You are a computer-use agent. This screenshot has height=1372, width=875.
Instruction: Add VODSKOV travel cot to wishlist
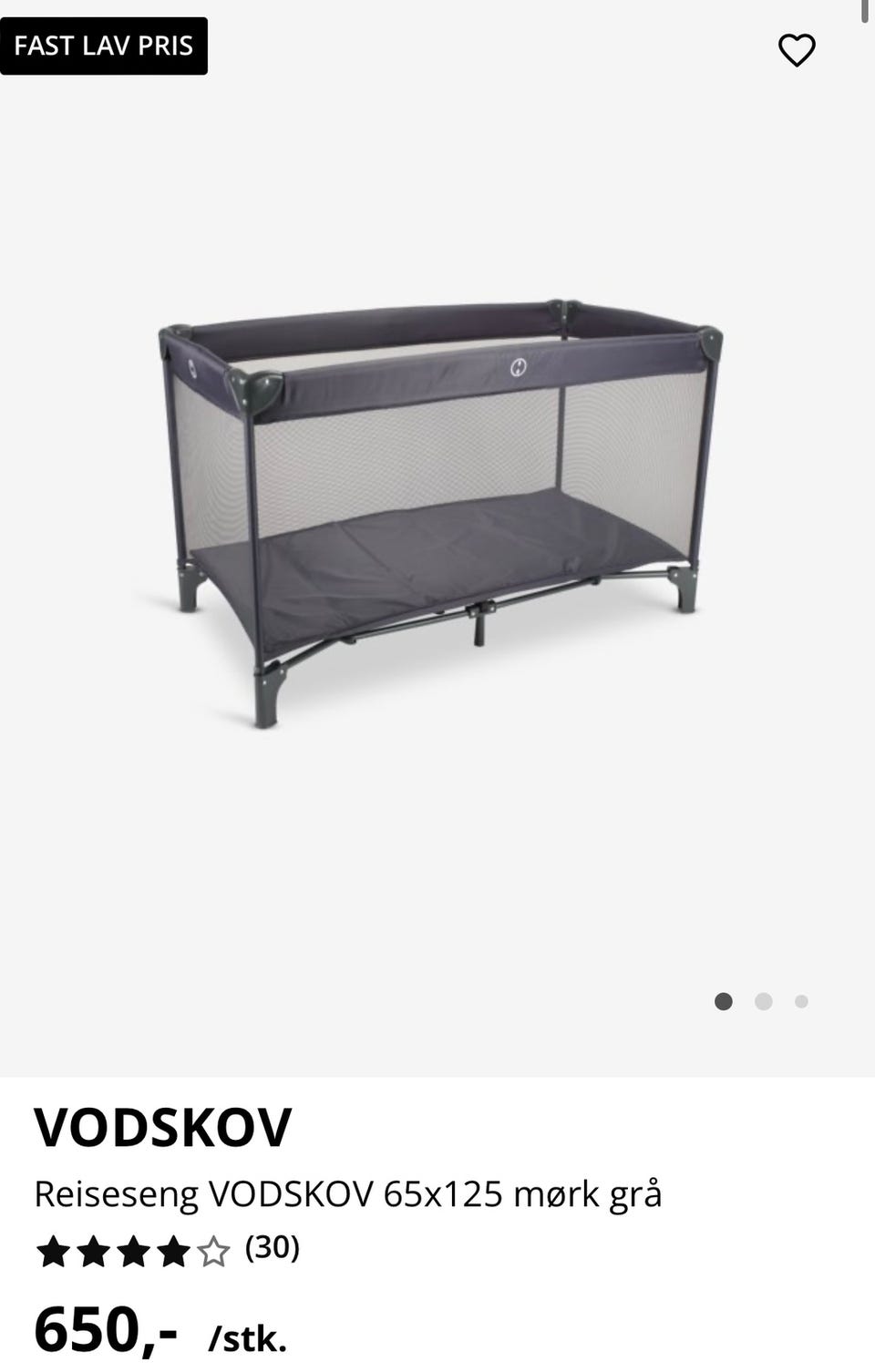pos(796,50)
